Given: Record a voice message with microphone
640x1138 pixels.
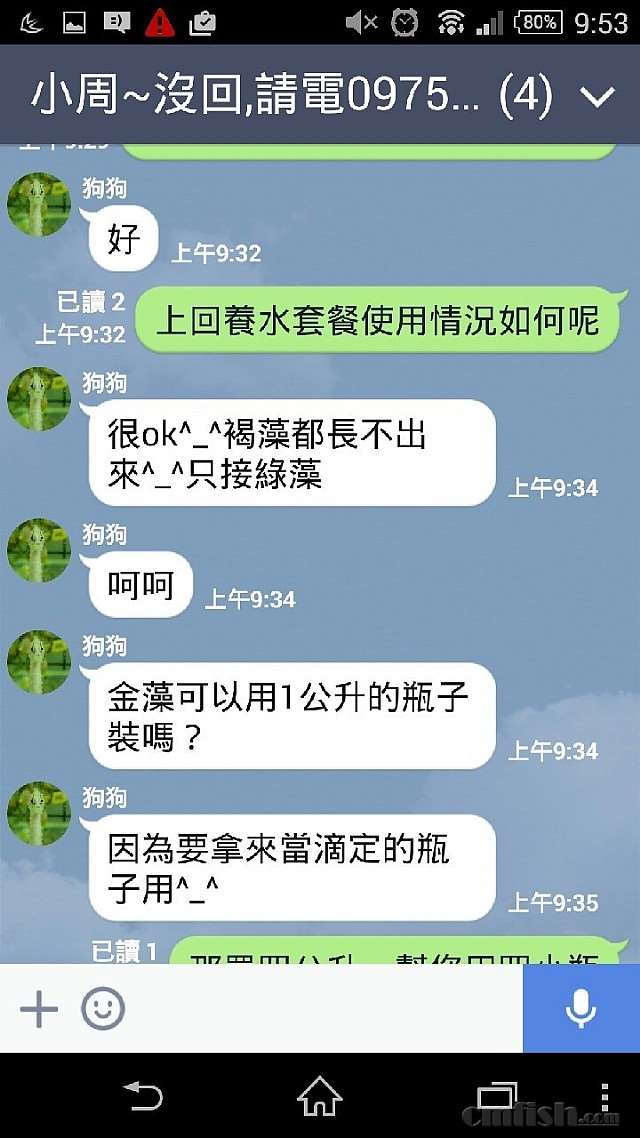Looking at the screenshot, I should [x=581, y=1009].
